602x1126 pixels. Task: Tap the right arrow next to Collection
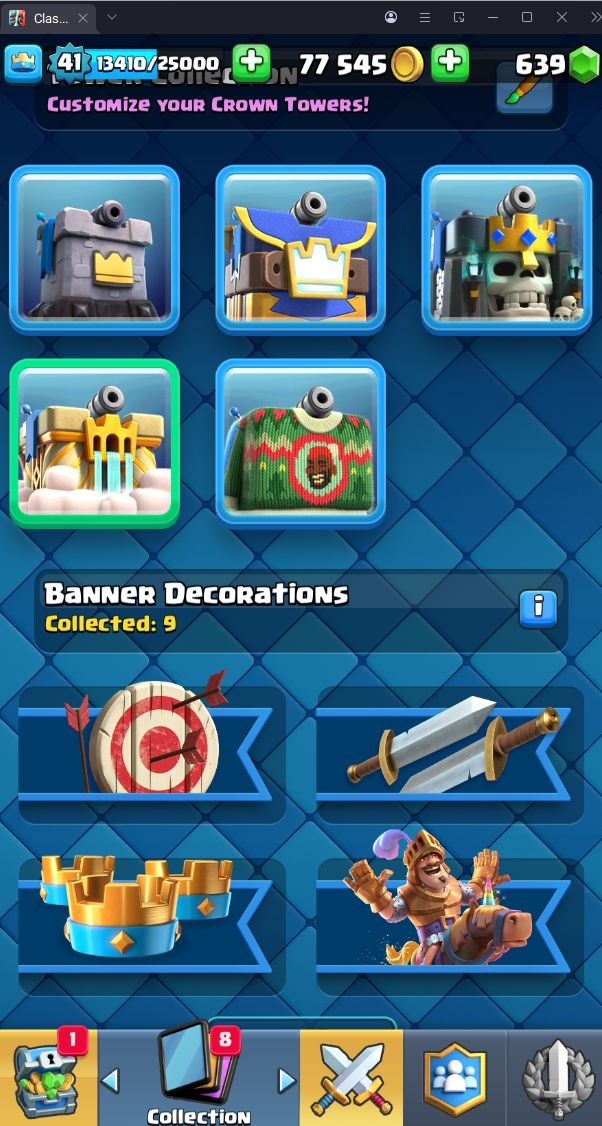(x=286, y=1080)
